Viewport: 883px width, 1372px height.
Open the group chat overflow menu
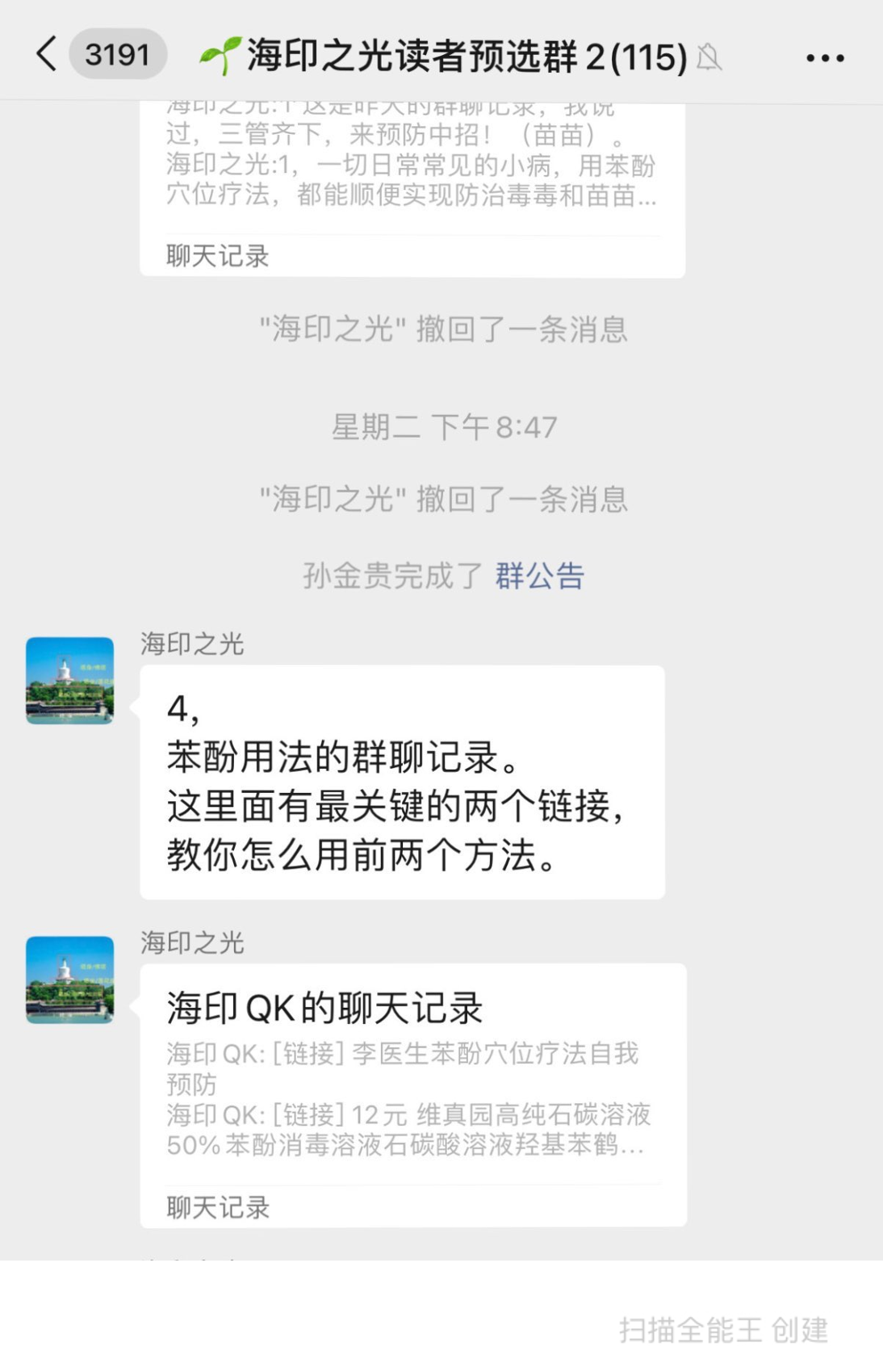825,57
